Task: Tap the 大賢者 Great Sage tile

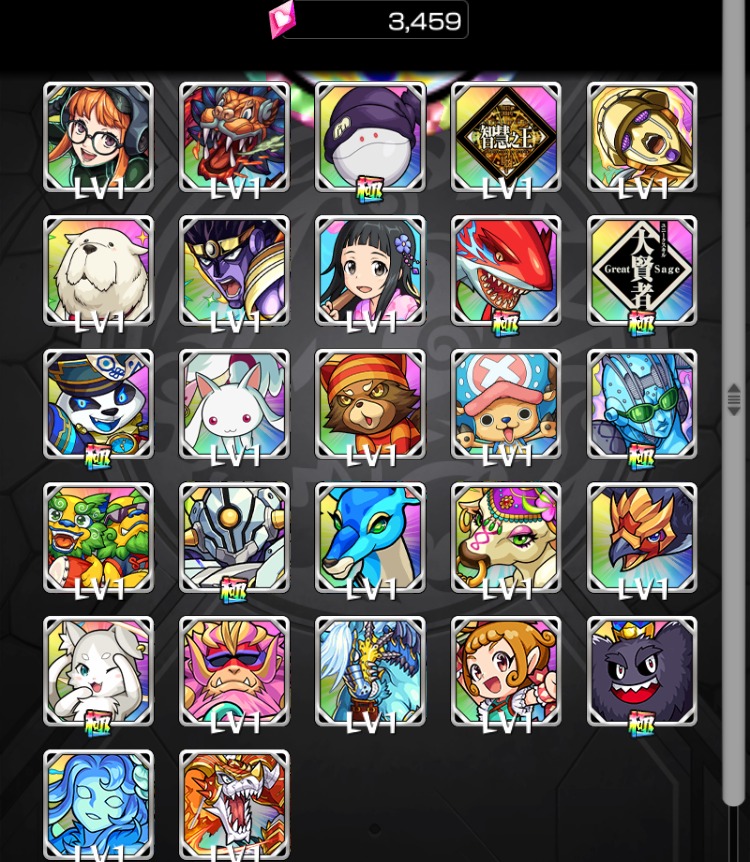Action: point(642,270)
